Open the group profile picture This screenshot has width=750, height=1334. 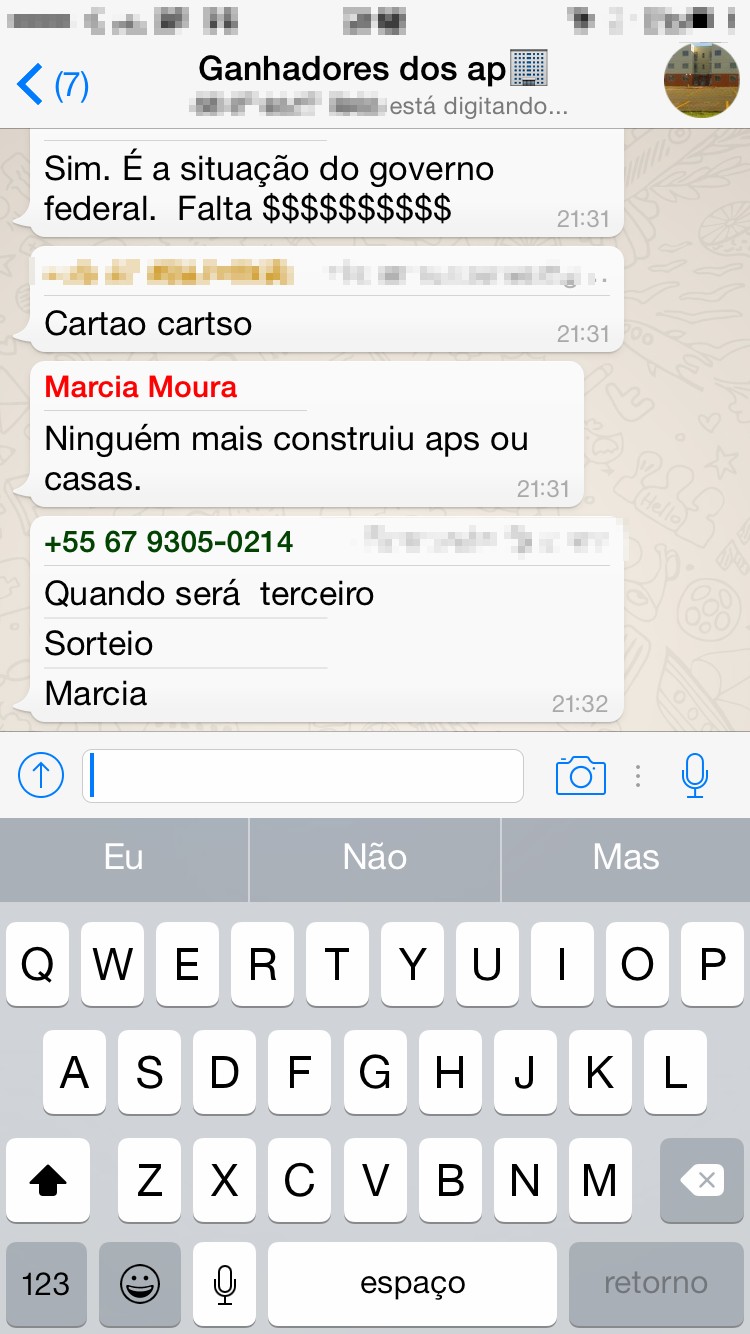(702, 82)
